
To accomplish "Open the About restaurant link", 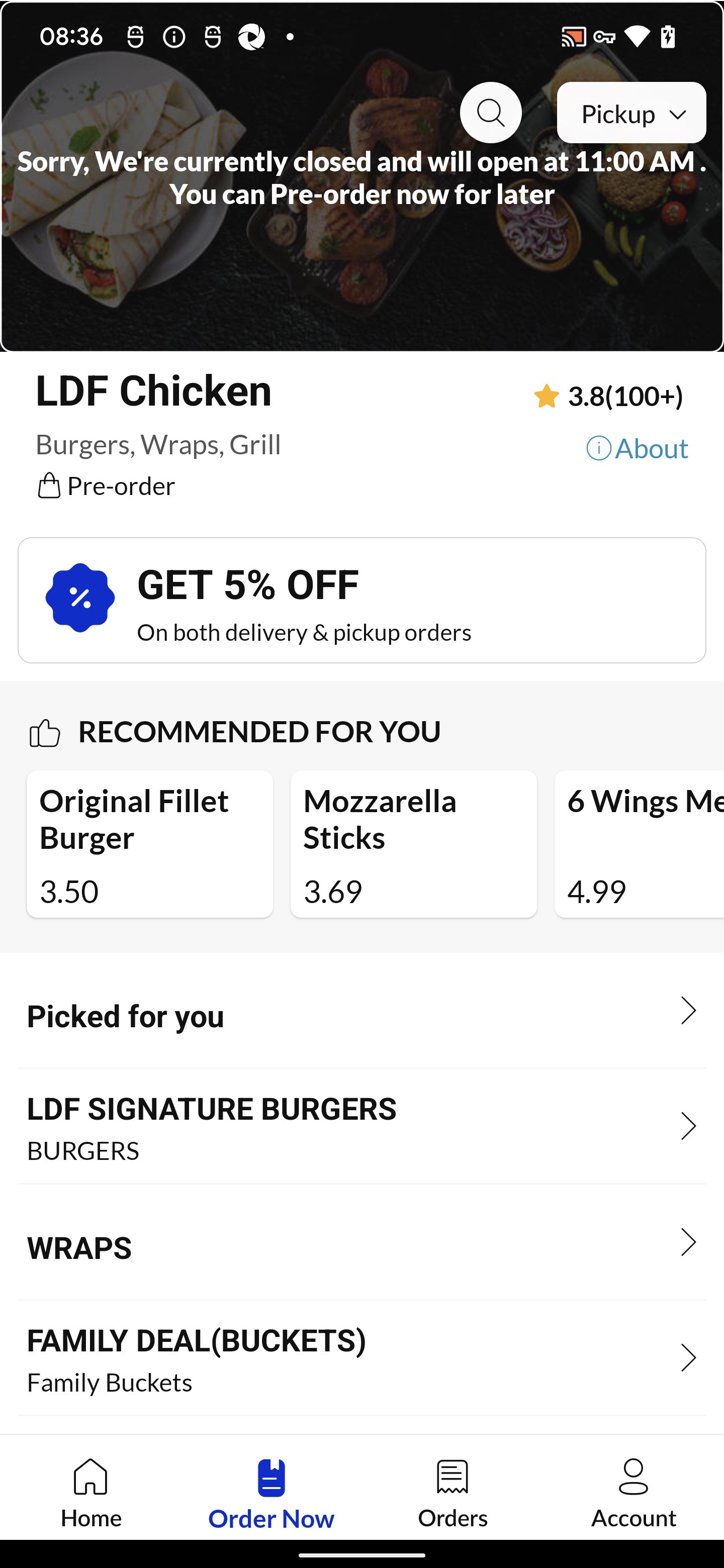I will tap(637, 449).
